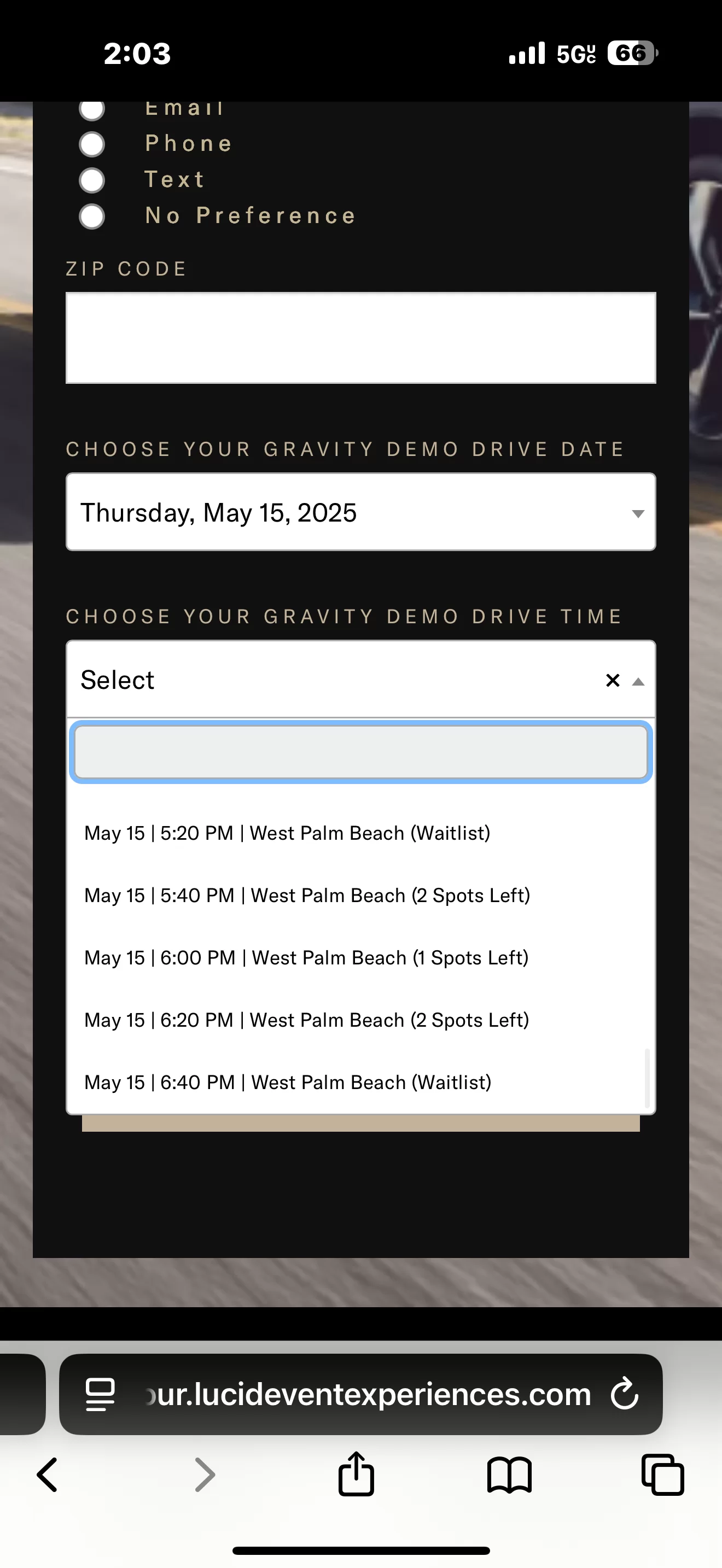722x1568 pixels.
Task: Choose the Text radio option
Action: 92,180
